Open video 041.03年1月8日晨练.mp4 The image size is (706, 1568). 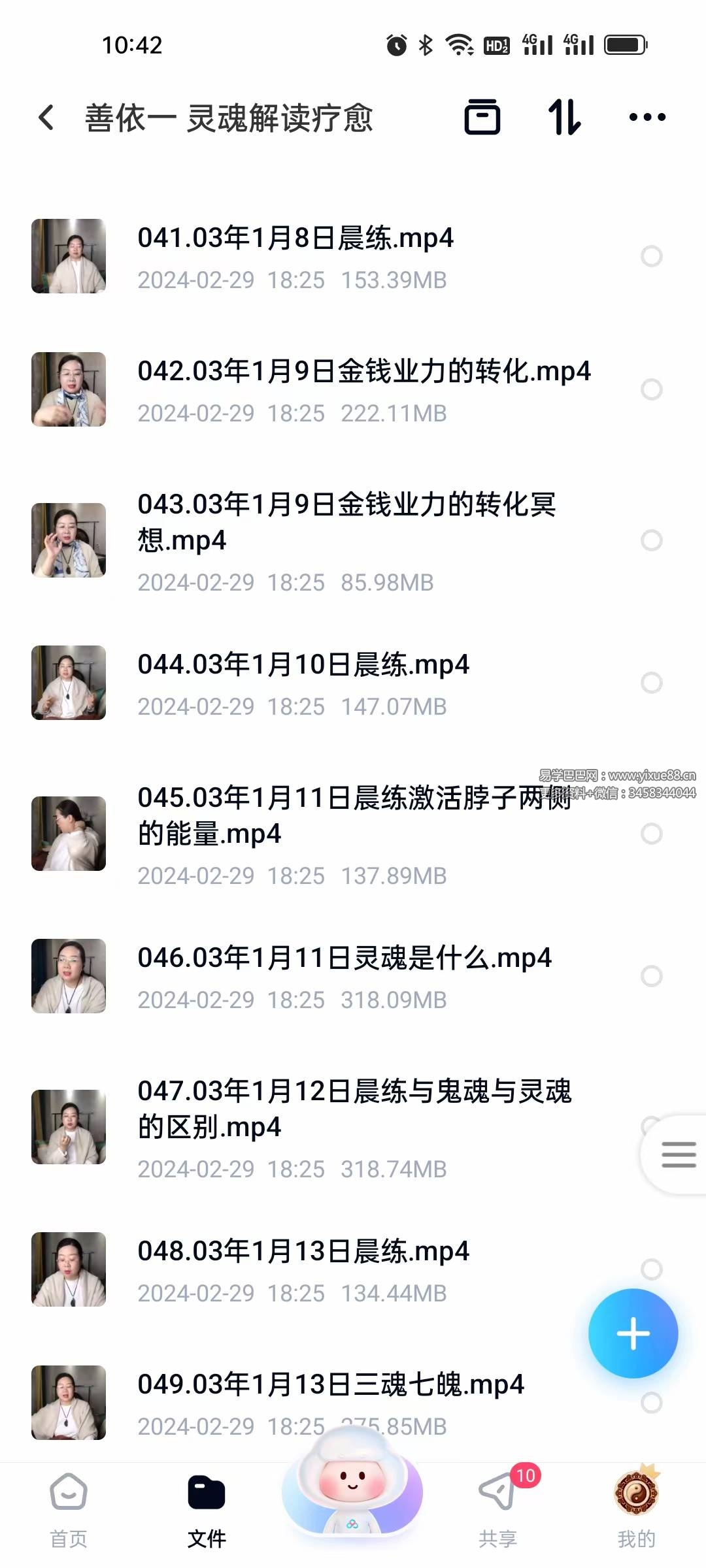pos(295,238)
